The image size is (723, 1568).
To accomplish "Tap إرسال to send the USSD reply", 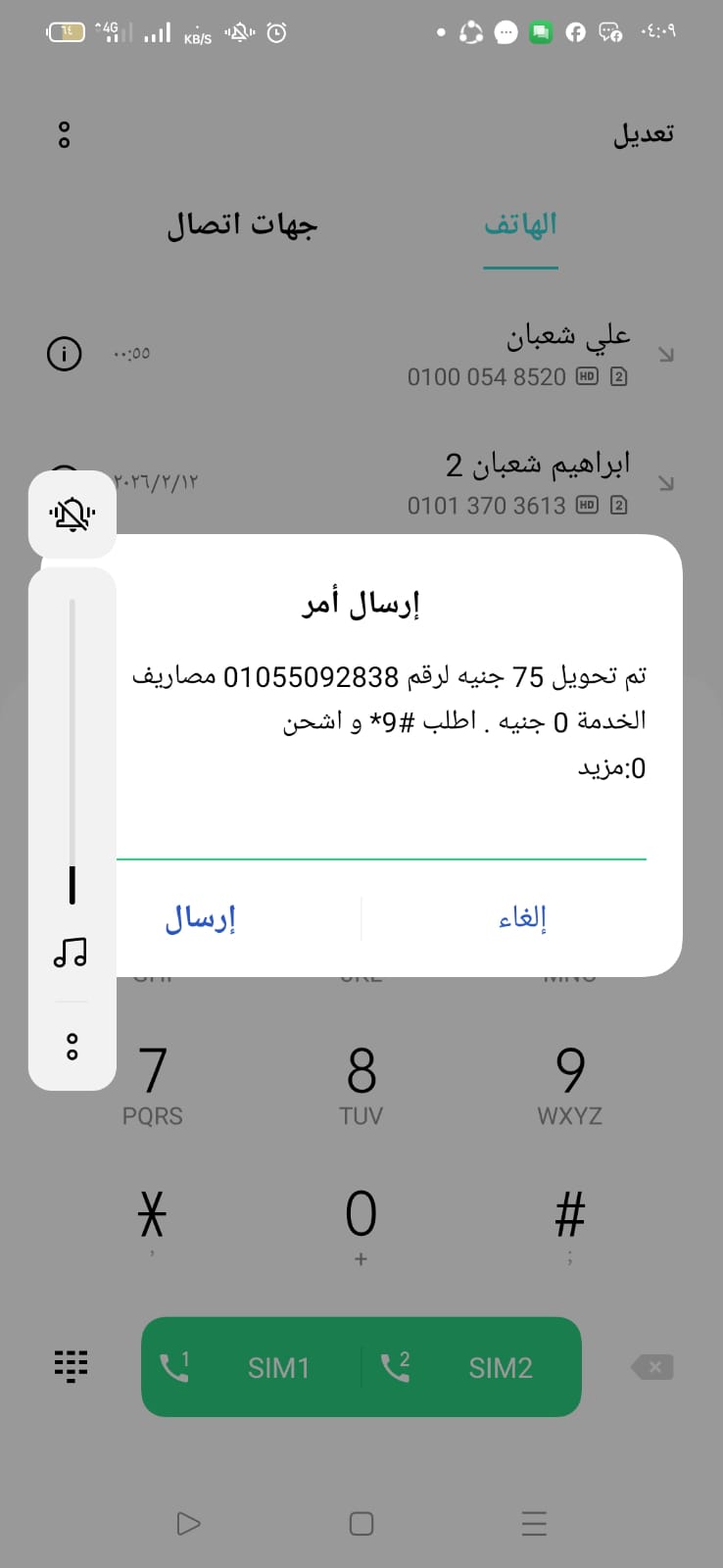I will click(200, 918).
